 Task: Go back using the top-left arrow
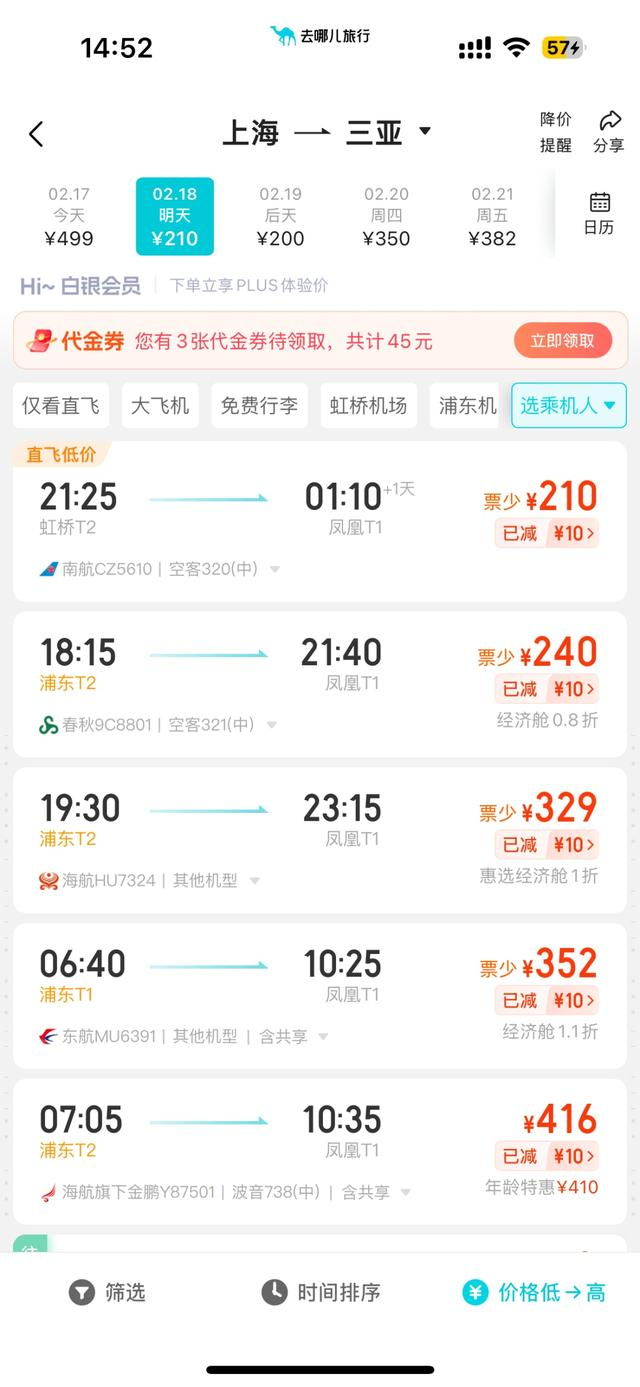(x=36, y=134)
